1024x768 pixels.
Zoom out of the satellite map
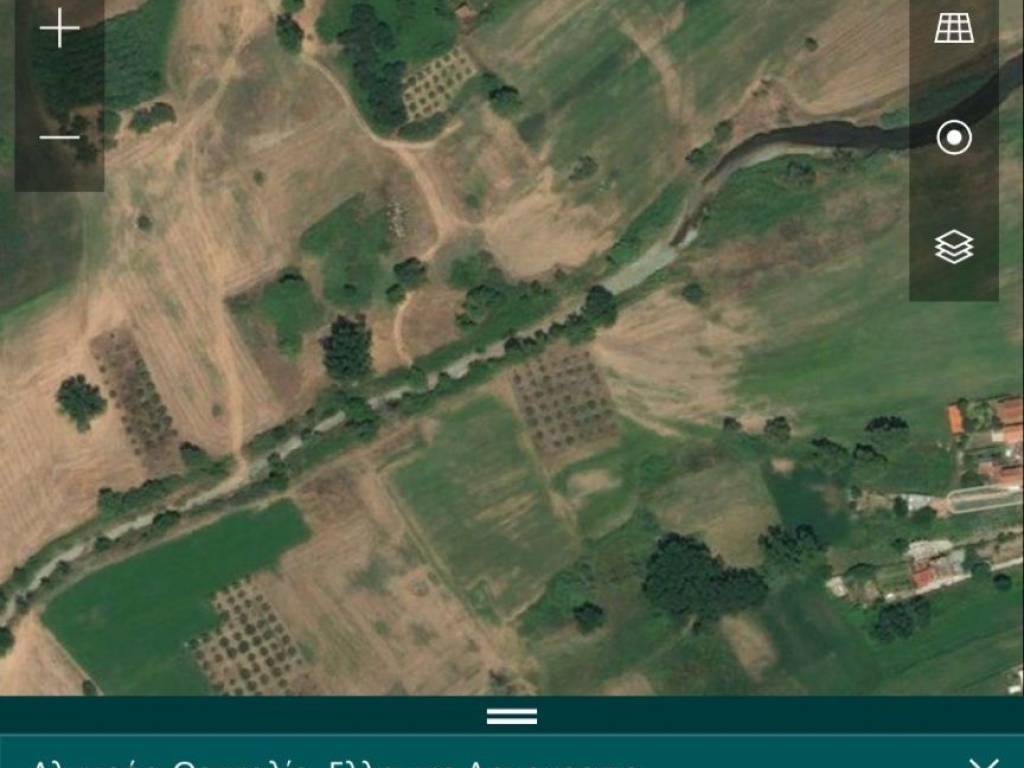pyautogui.click(x=59, y=137)
